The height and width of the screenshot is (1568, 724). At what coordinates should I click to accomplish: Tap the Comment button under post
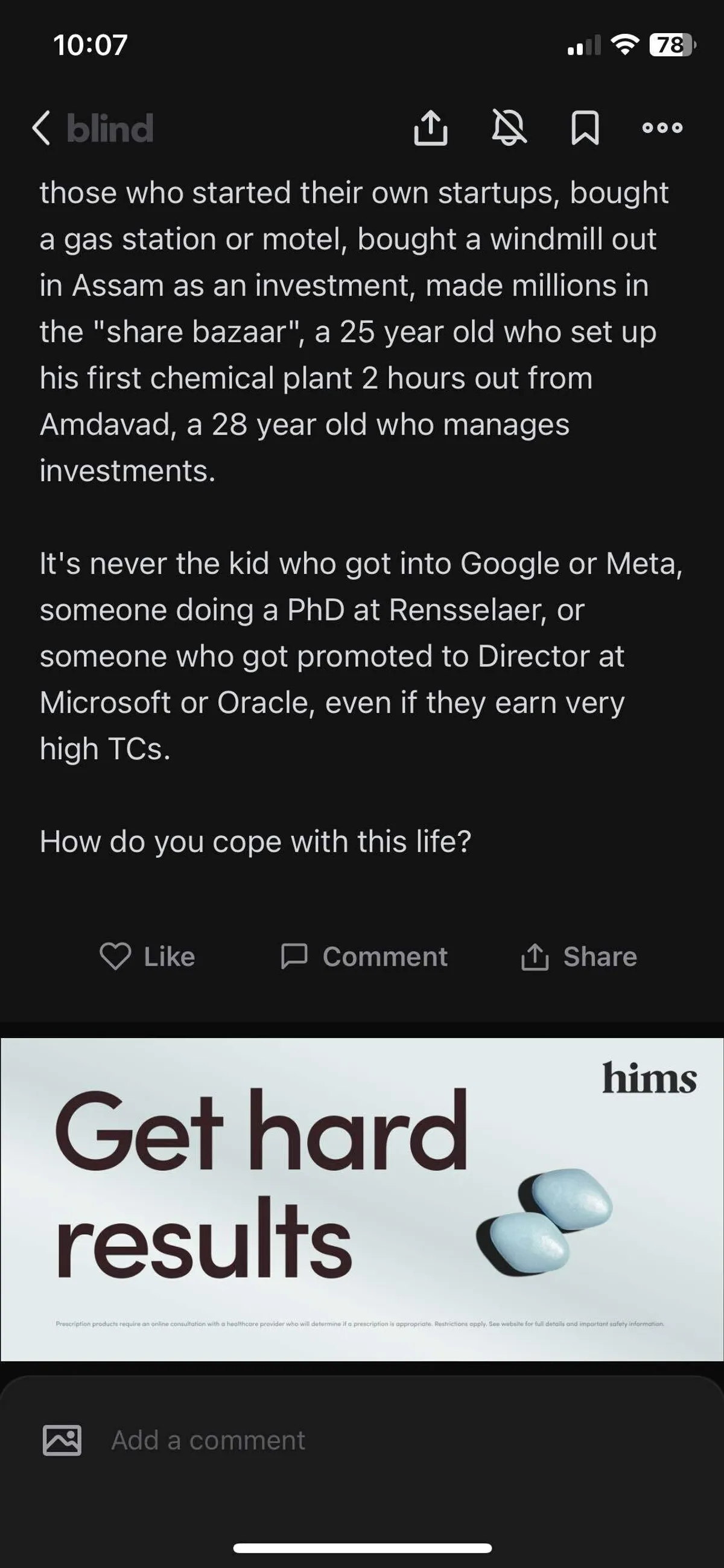[x=364, y=956]
